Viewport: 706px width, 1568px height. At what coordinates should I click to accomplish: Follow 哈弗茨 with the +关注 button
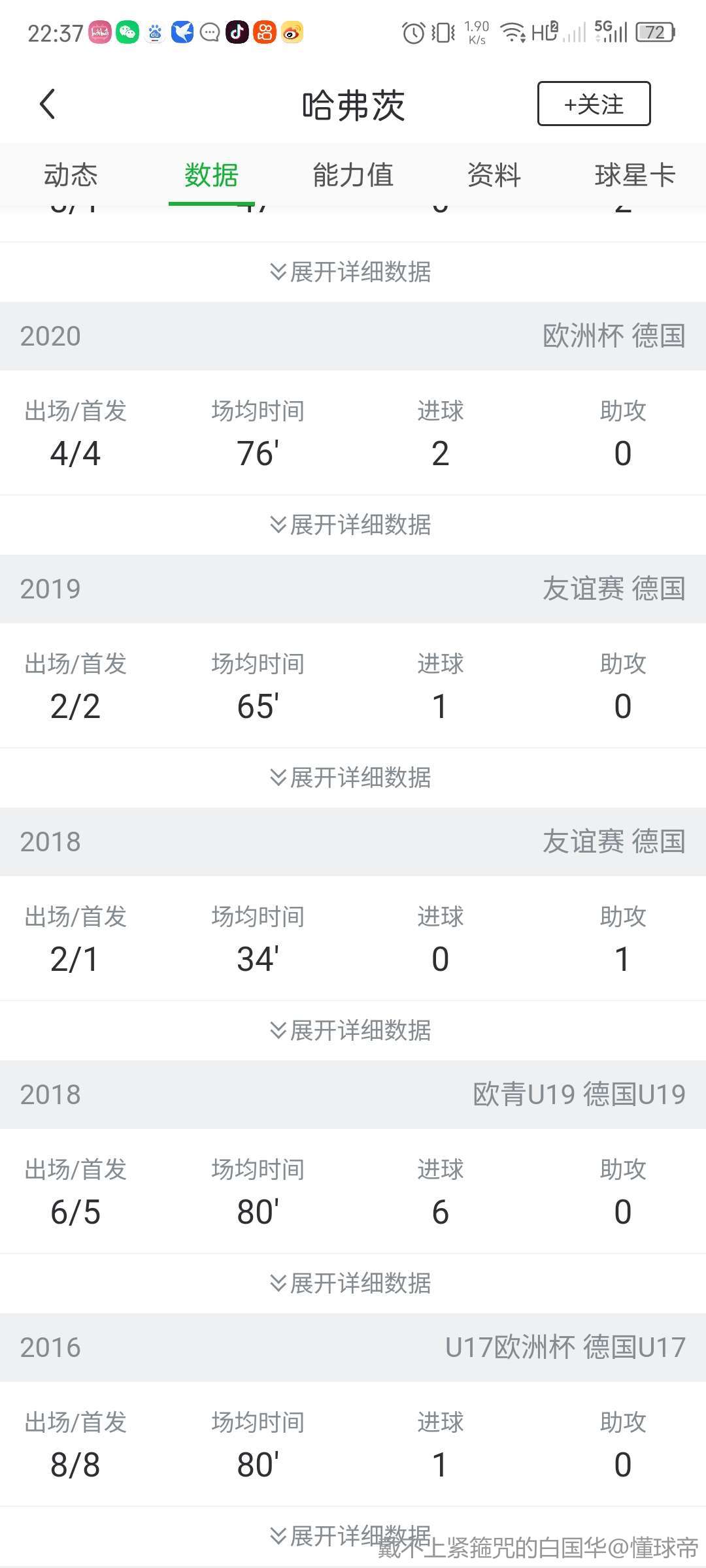(594, 103)
